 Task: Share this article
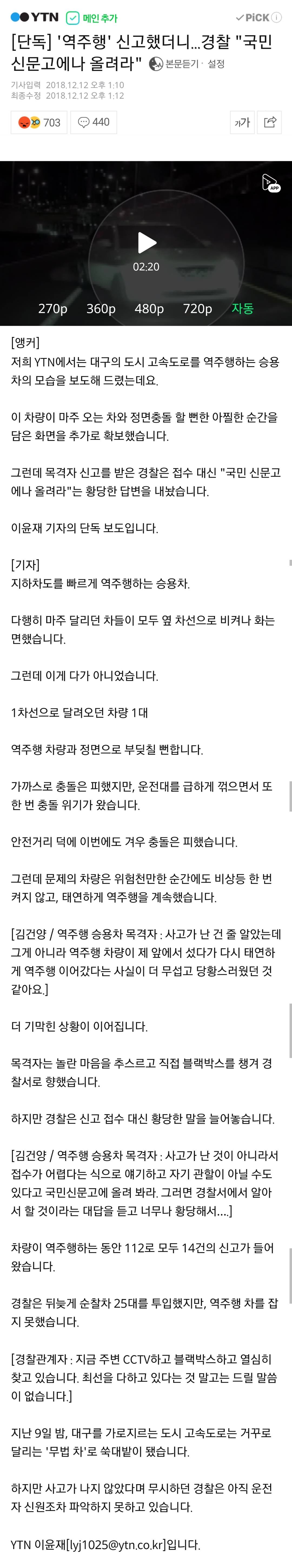click(x=270, y=122)
